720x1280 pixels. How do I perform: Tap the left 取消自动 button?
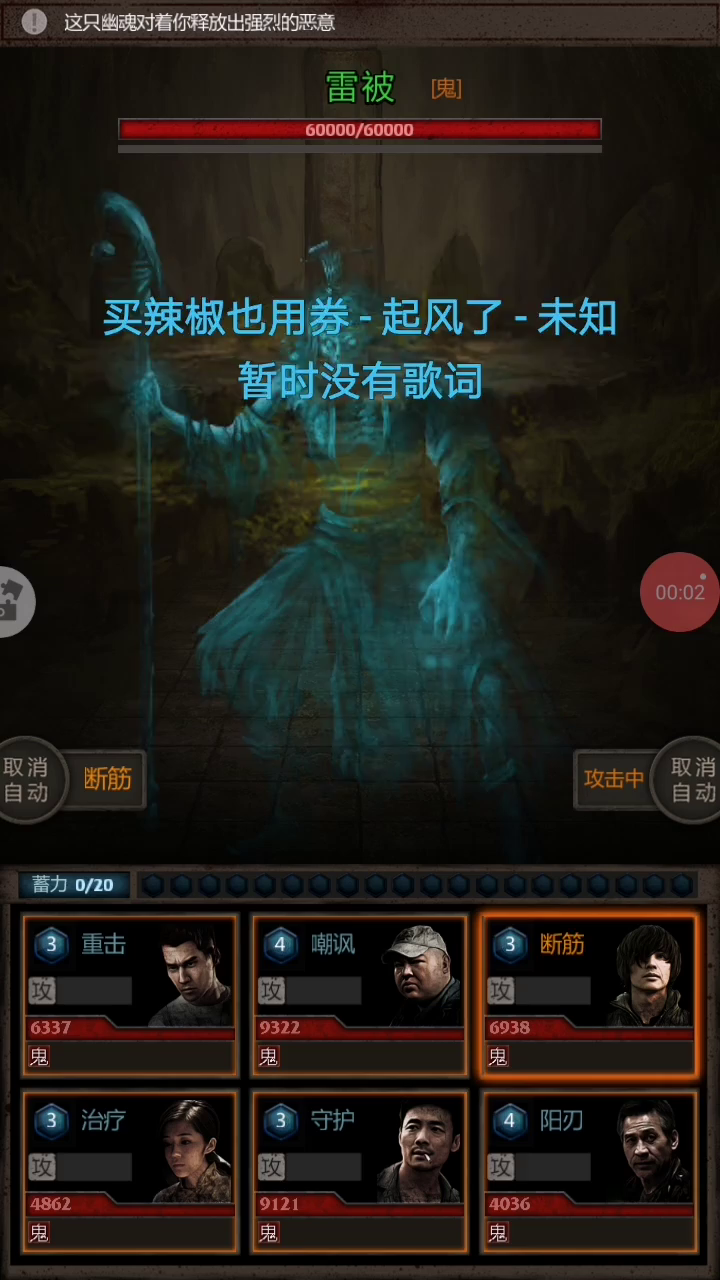coord(26,780)
